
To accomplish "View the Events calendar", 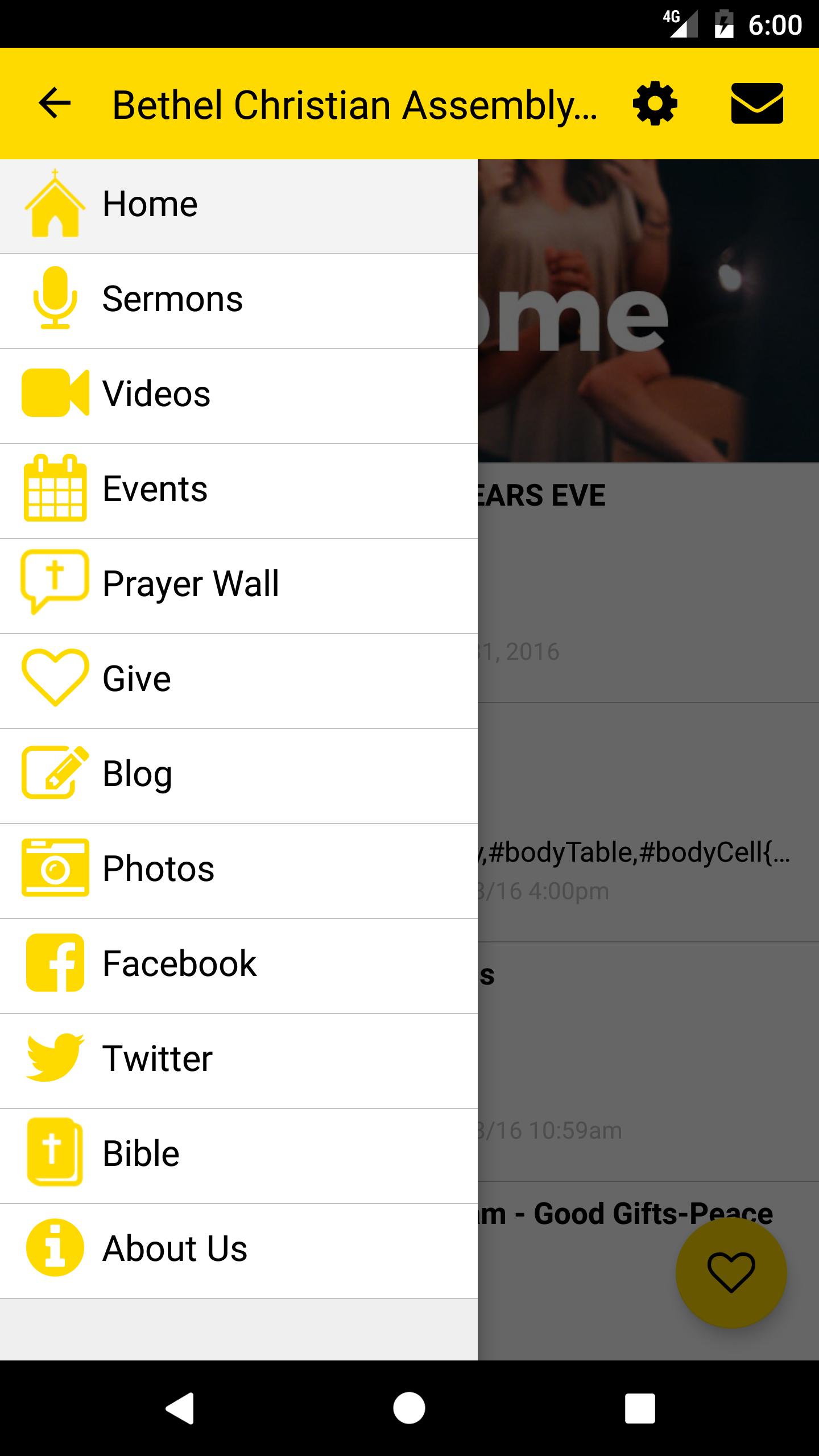I will tap(239, 491).
